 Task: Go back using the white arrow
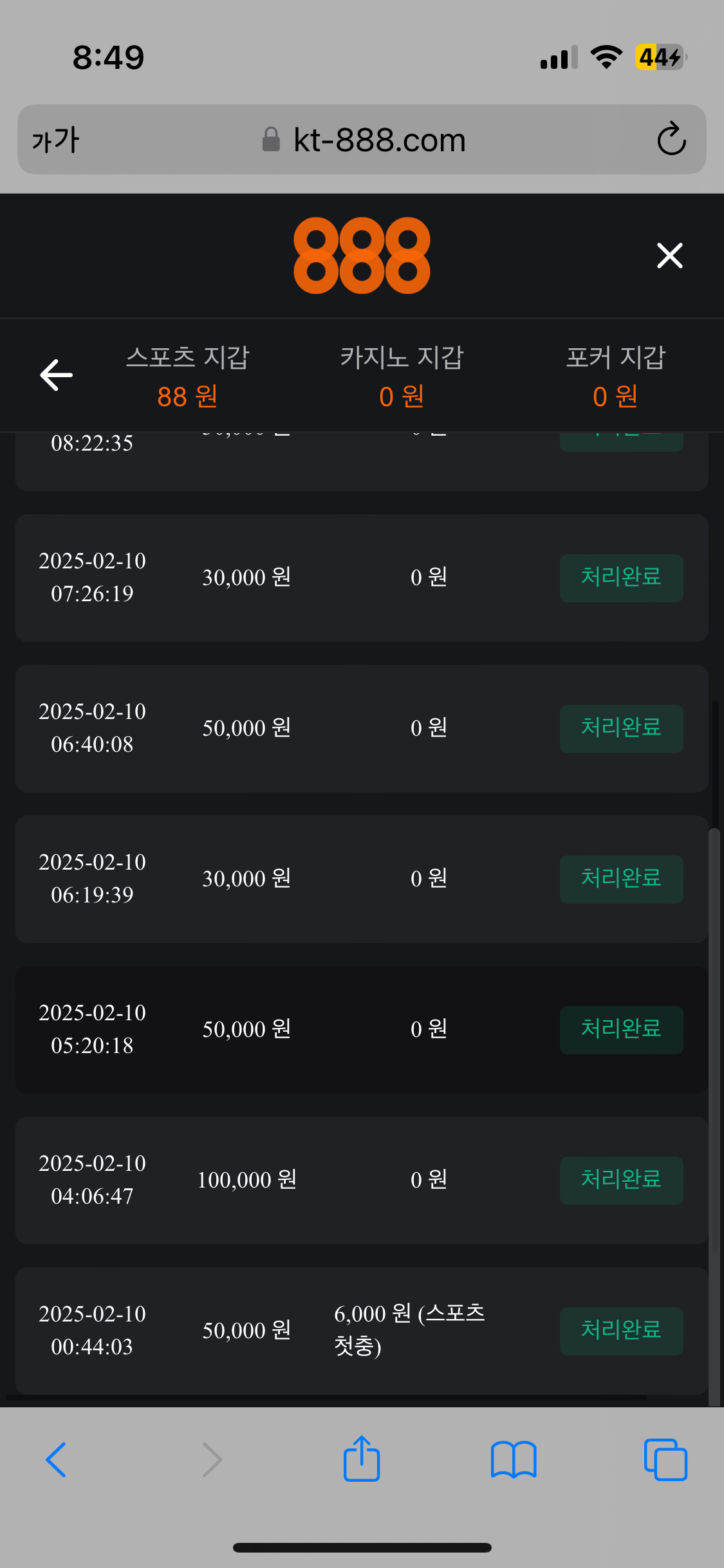pyautogui.click(x=56, y=375)
